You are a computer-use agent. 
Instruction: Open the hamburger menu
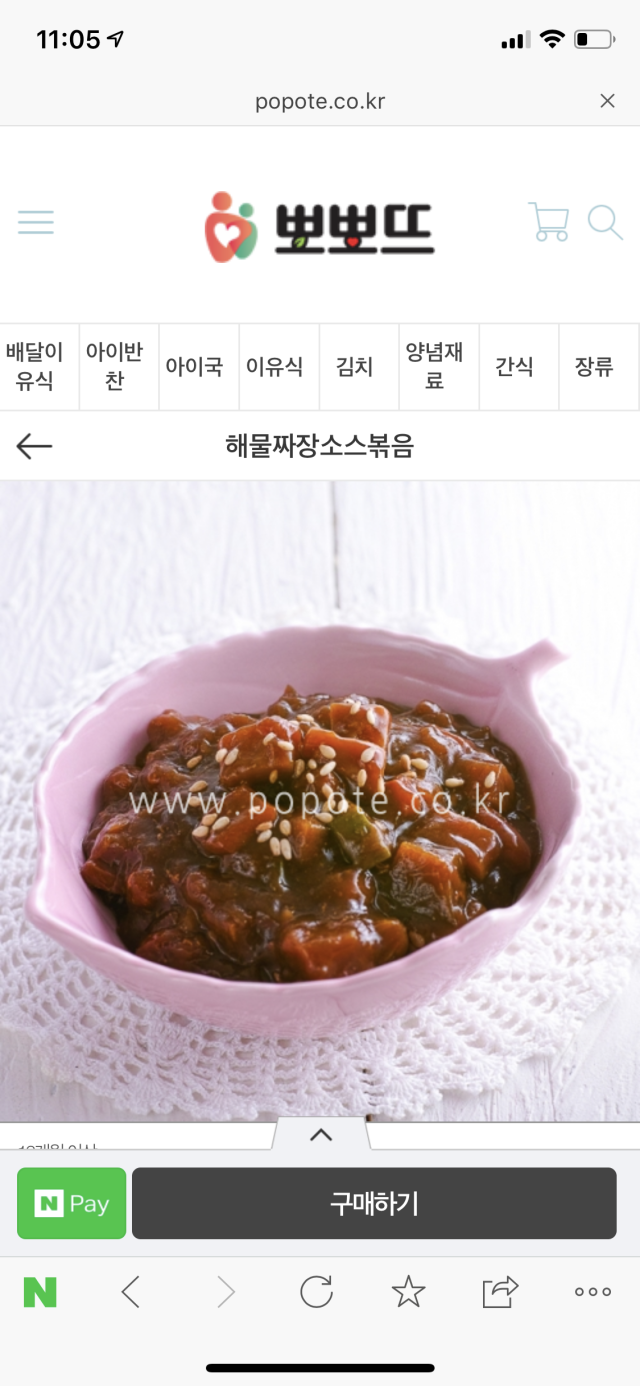tap(36, 222)
